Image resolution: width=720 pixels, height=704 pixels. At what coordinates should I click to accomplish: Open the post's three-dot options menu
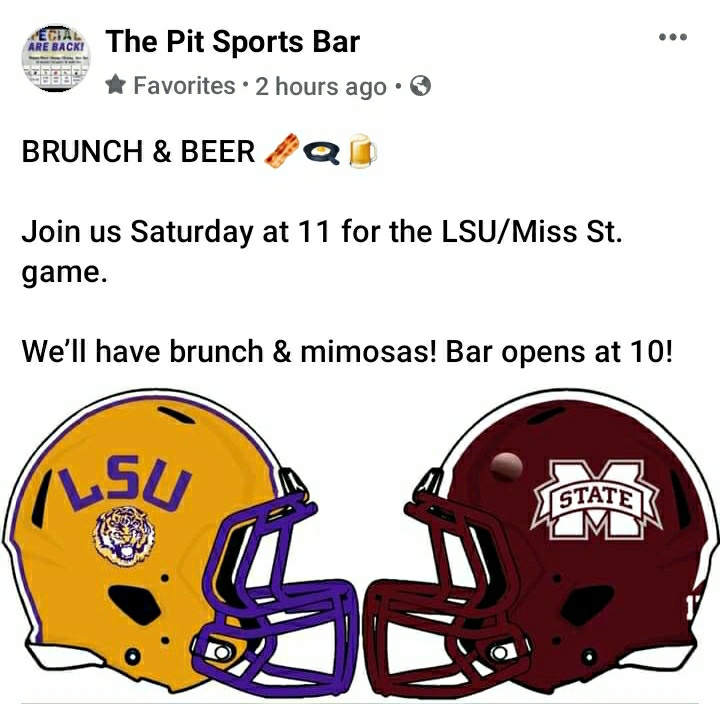click(673, 38)
